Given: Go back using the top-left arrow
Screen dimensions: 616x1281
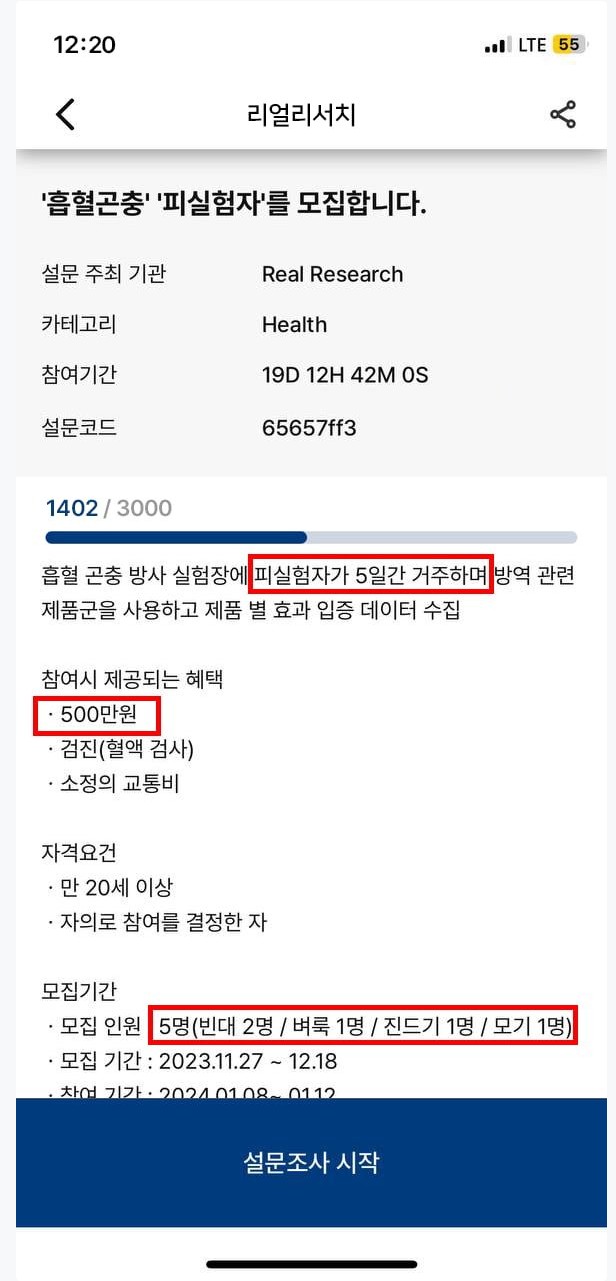Looking at the screenshot, I should [65, 114].
